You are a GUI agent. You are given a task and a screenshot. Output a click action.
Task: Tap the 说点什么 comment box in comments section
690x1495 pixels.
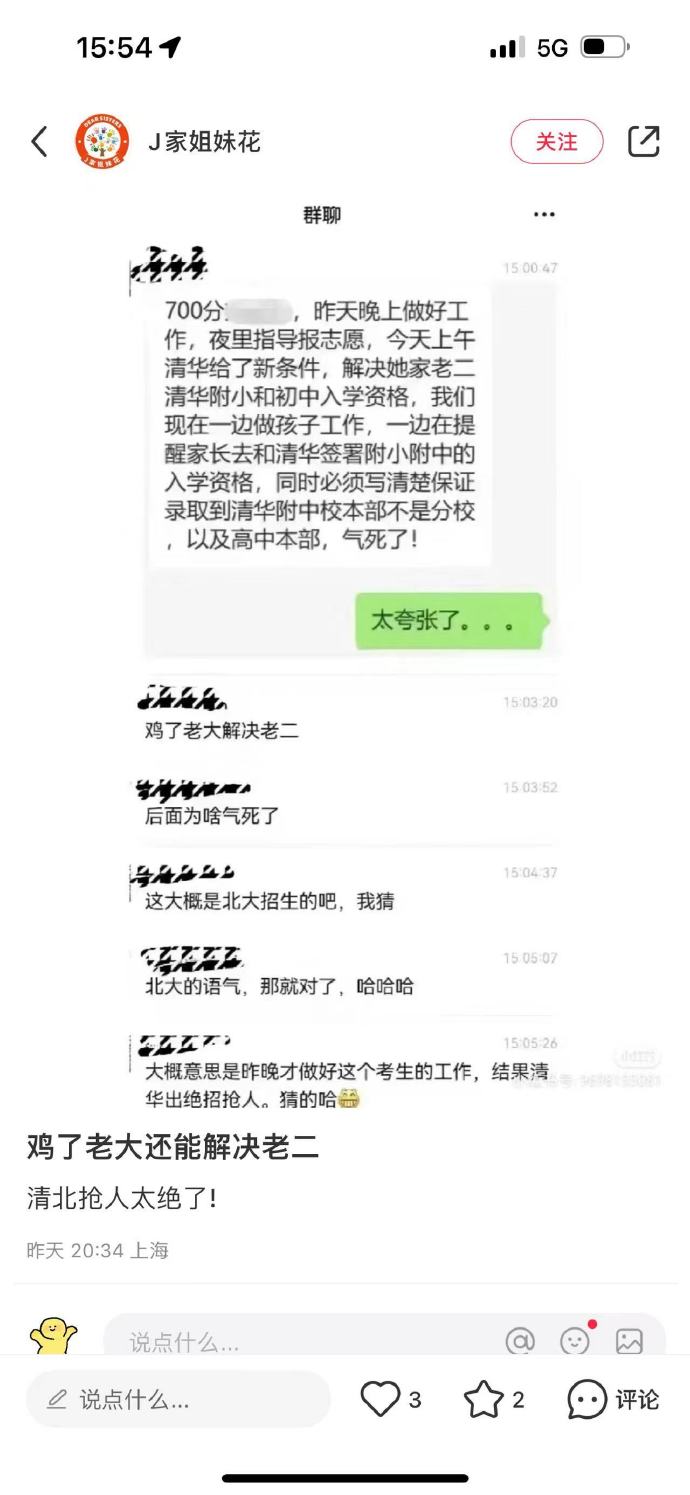click(300, 1340)
